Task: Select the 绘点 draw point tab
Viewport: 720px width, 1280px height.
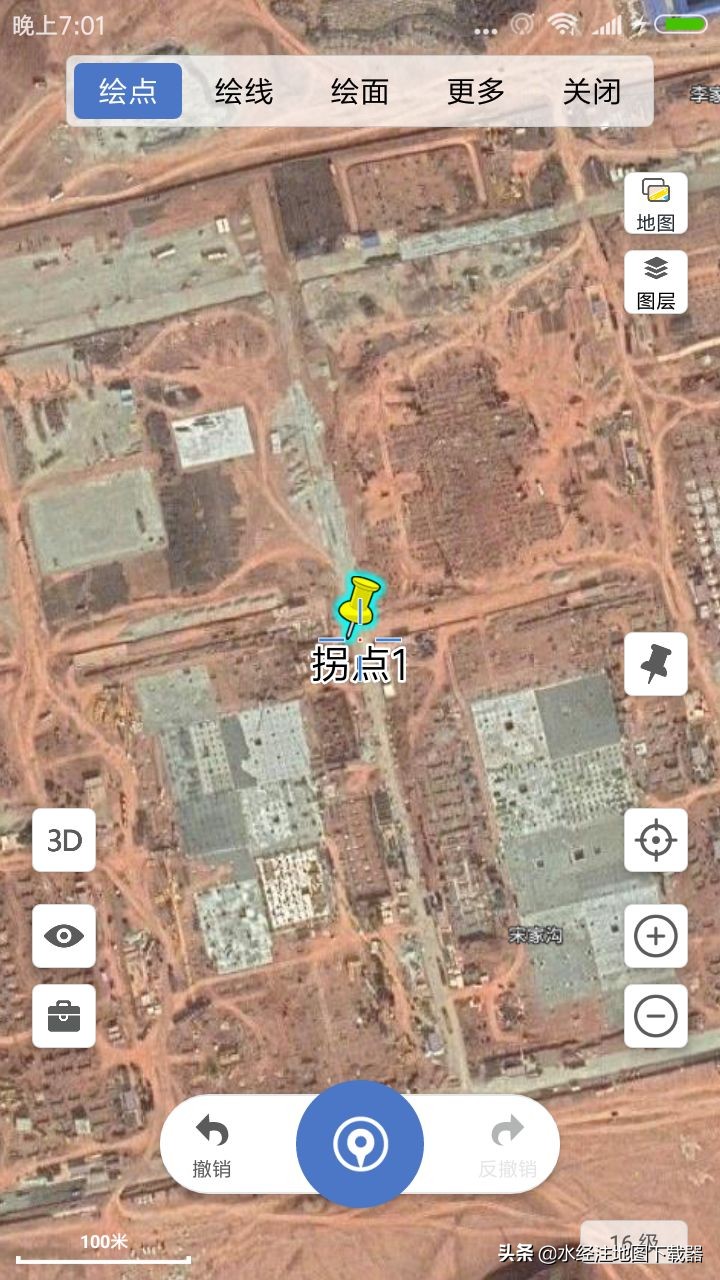Action: pos(128,91)
